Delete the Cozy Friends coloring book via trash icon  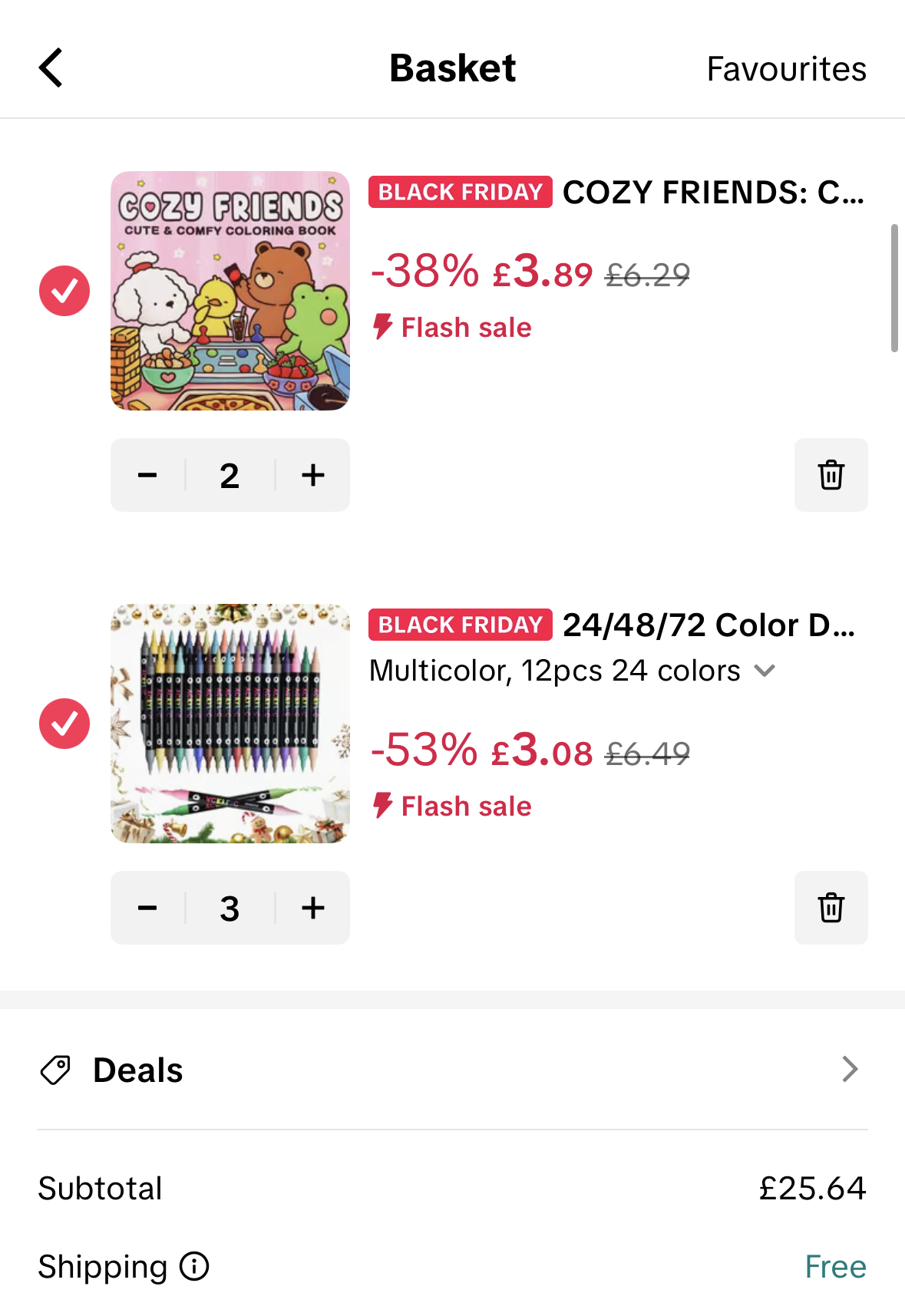831,475
